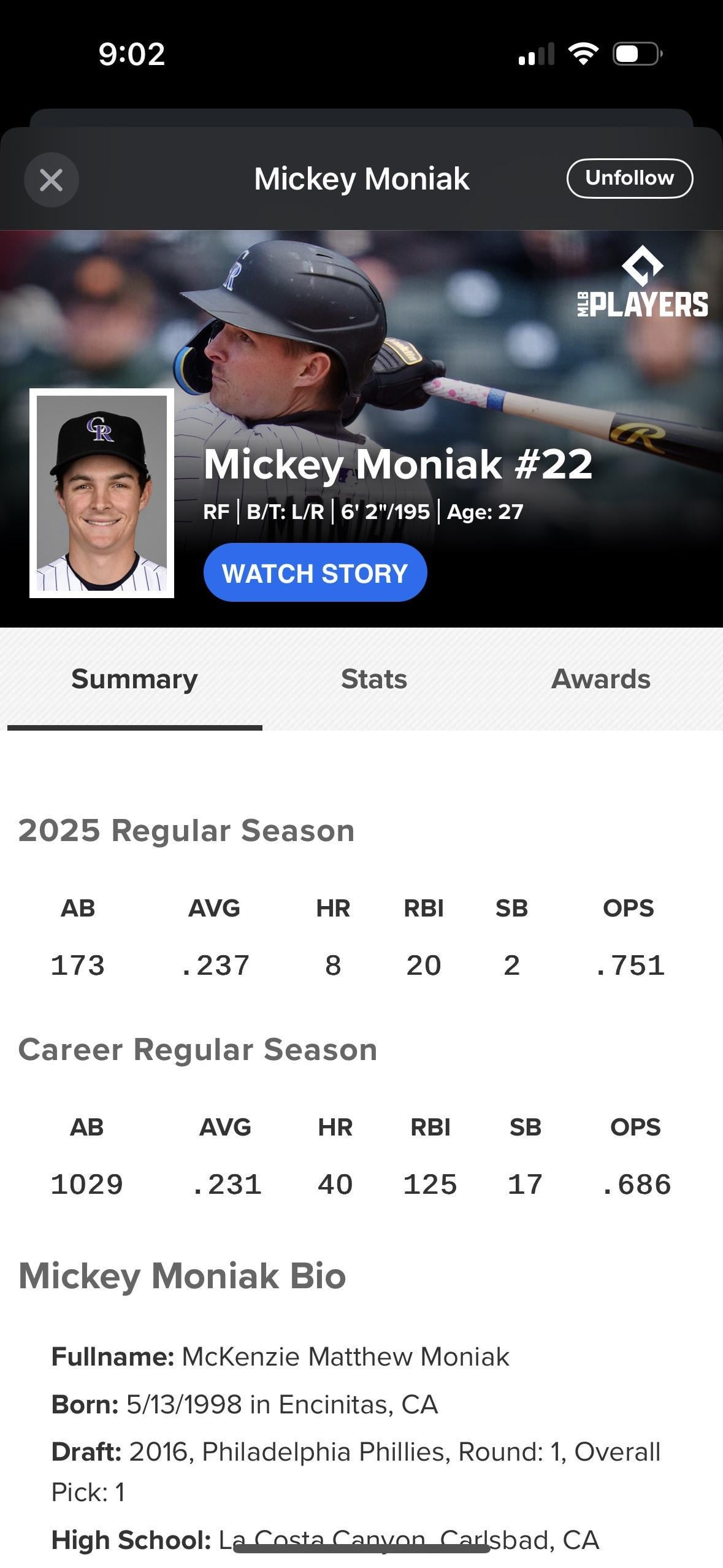Viewport: 723px width, 1568px height.
Task: Tap the Watch Story button
Action: pos(315,573)
